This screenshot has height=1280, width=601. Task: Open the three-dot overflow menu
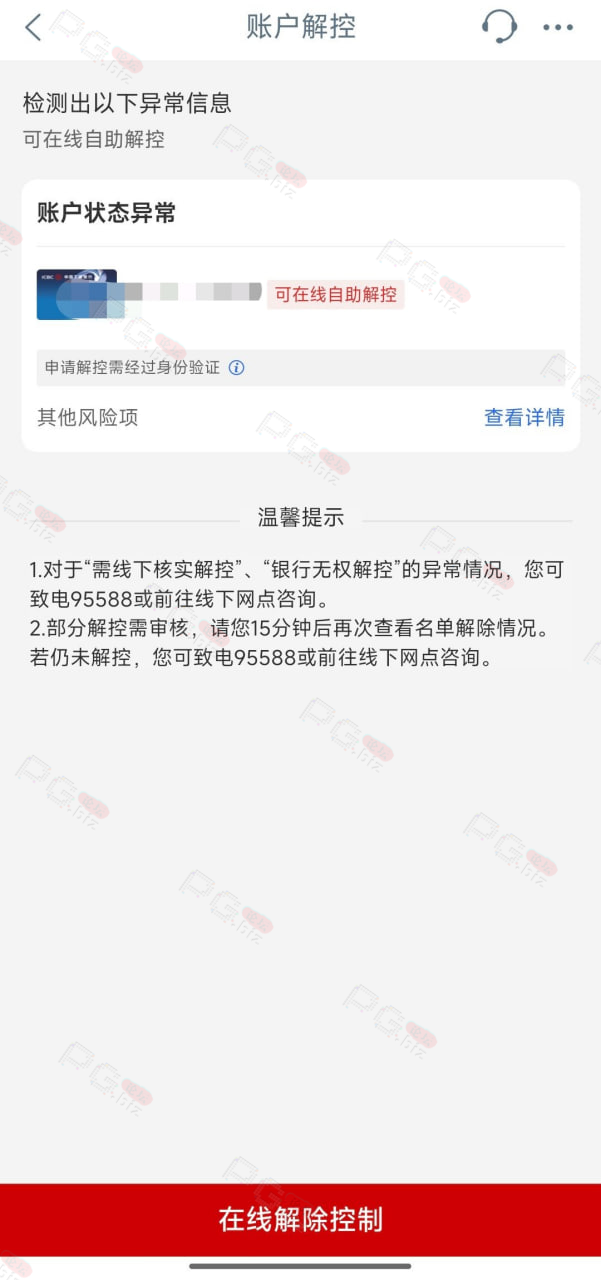tap(558, 28)
